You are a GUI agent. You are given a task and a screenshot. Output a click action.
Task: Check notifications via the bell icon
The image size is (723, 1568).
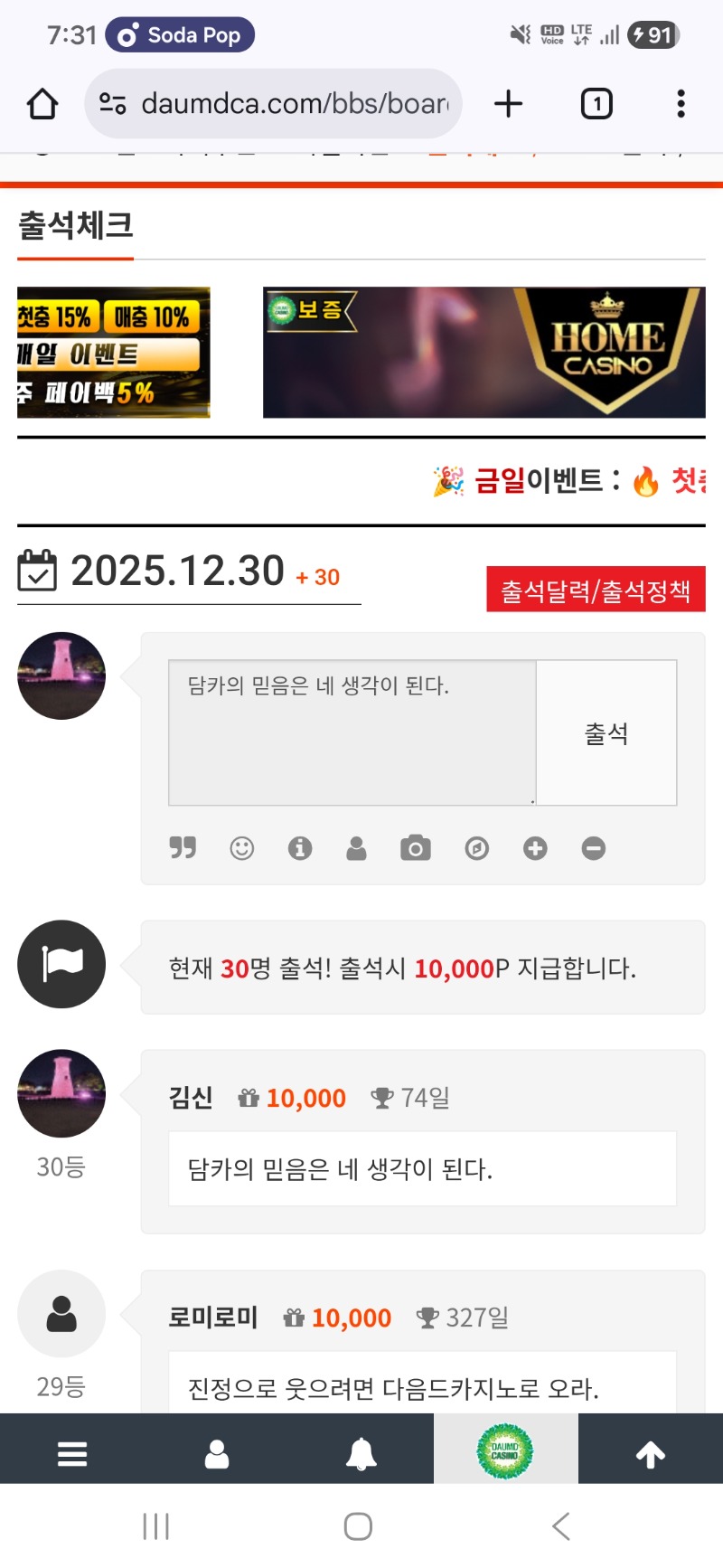tap(361, 1454)
